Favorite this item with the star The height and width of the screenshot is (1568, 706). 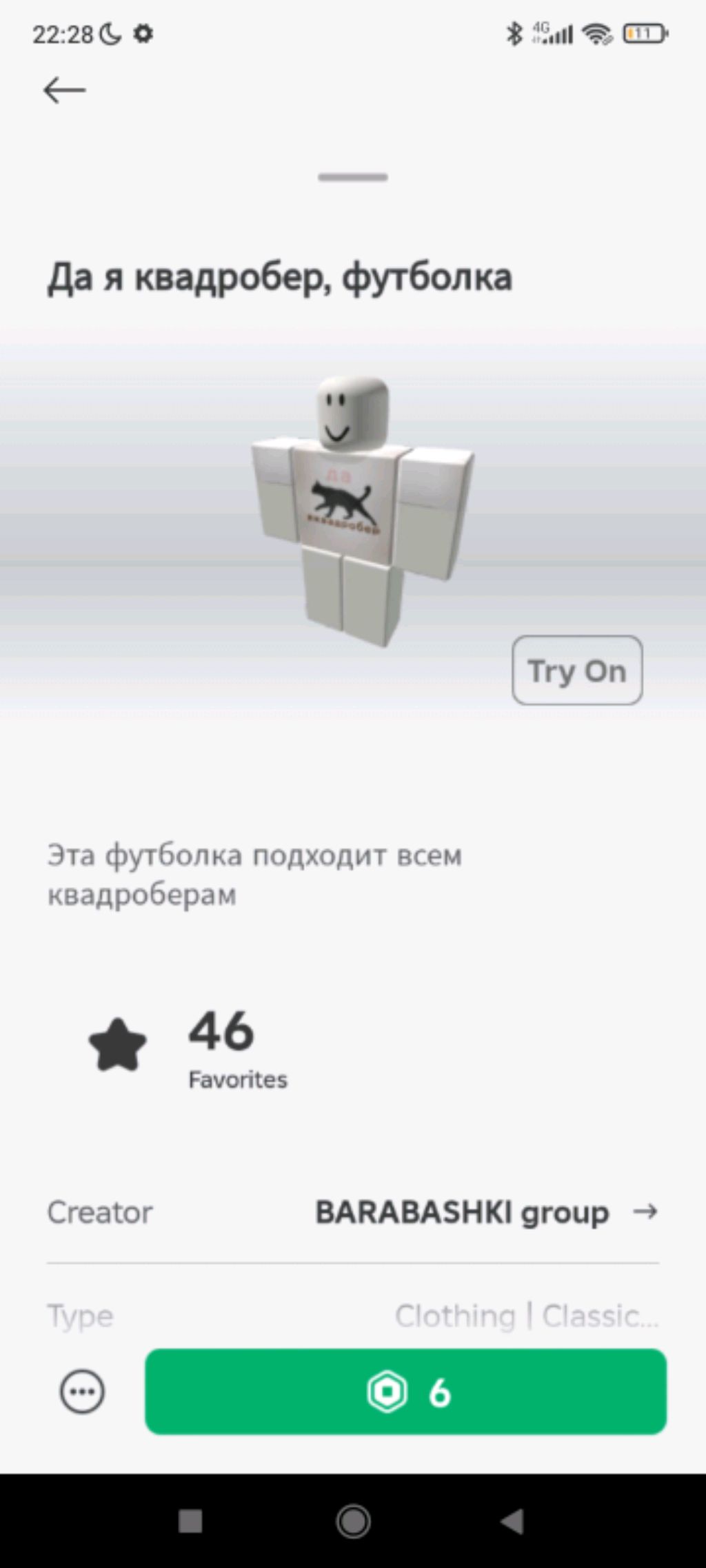118,1046
